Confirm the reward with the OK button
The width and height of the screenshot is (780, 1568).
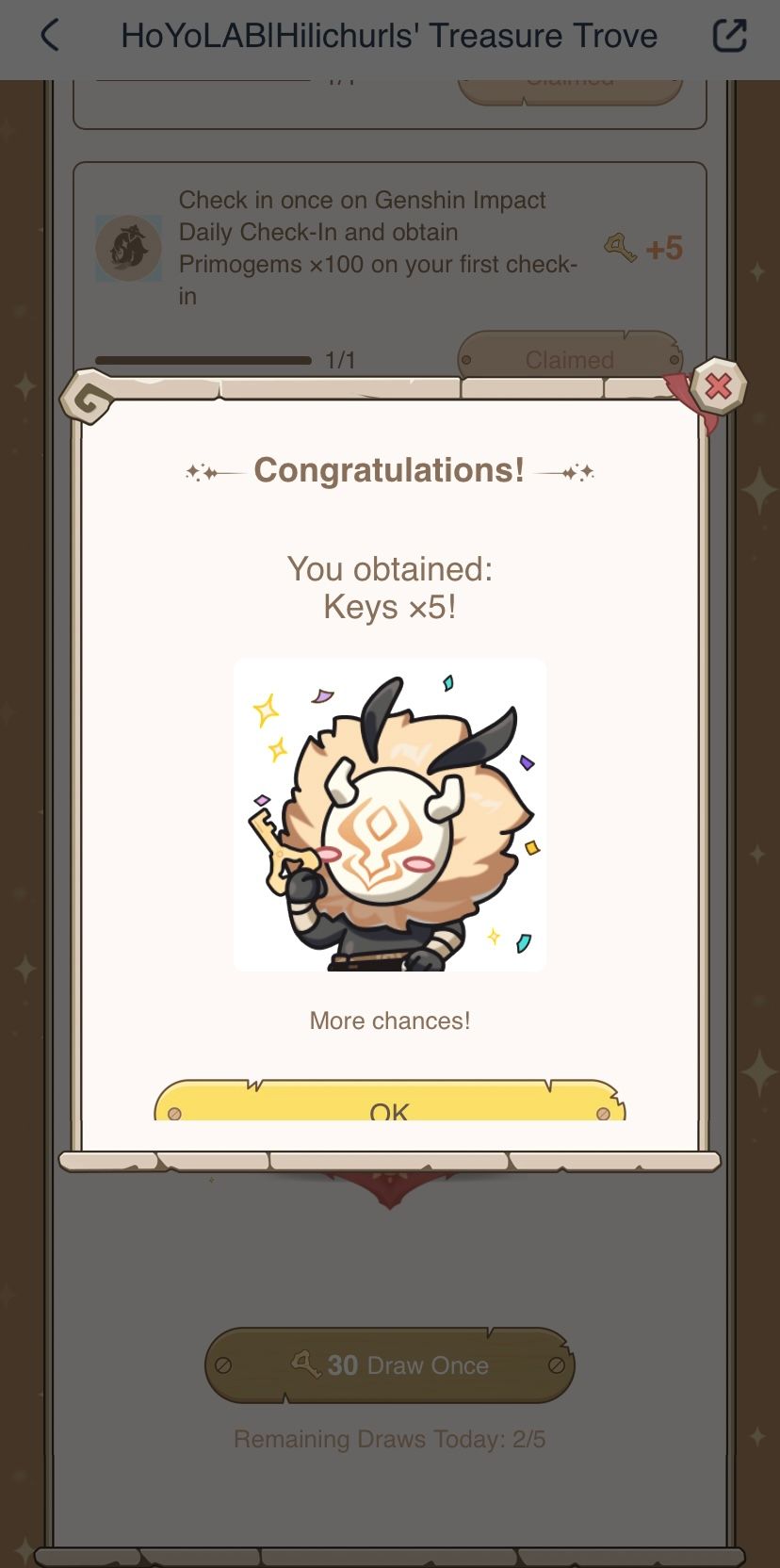click(x=389, y=1104)
